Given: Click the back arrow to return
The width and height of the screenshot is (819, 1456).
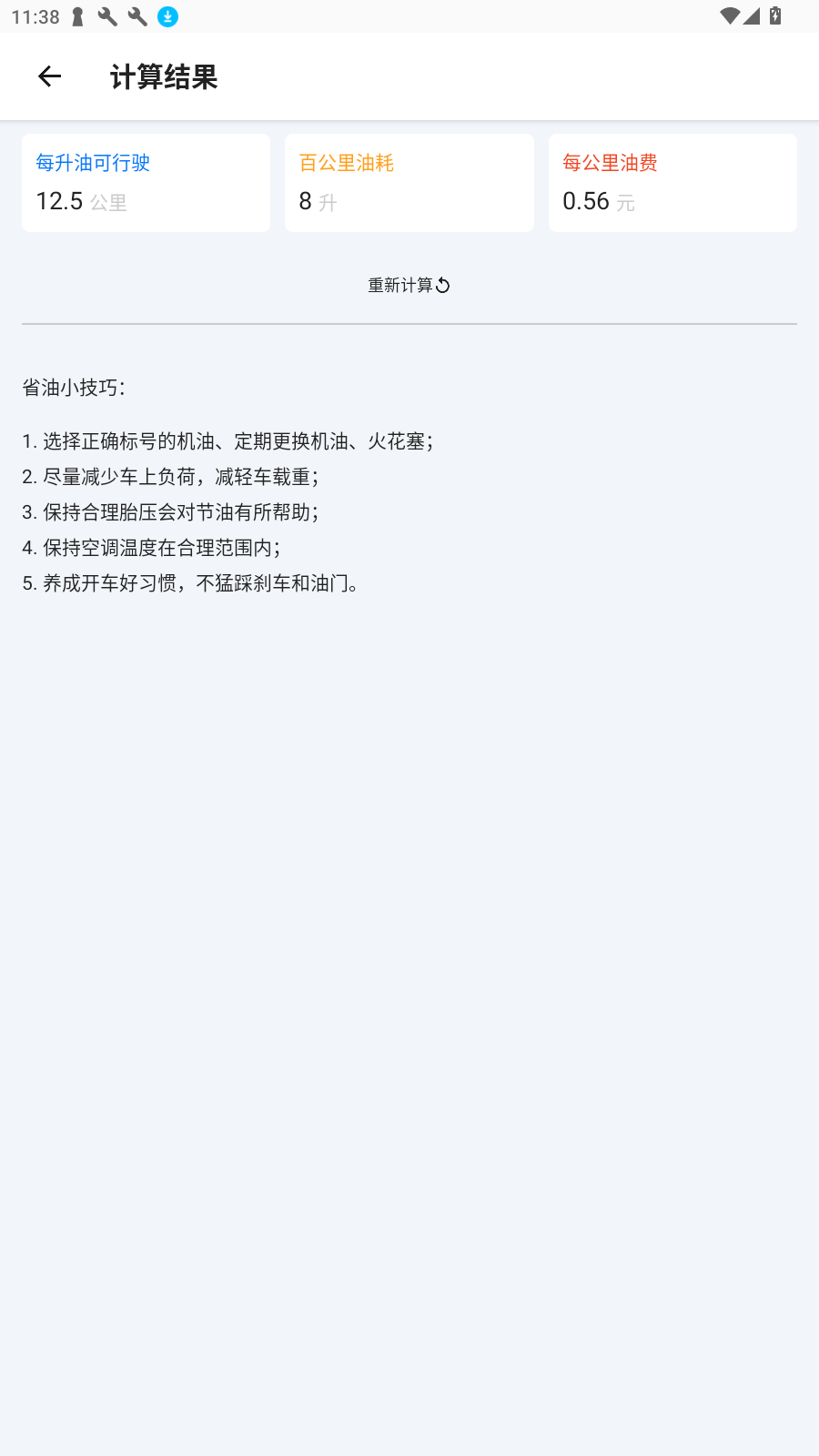Looking at the screenshot, I should pyautogui.click(x=49, y=76).
